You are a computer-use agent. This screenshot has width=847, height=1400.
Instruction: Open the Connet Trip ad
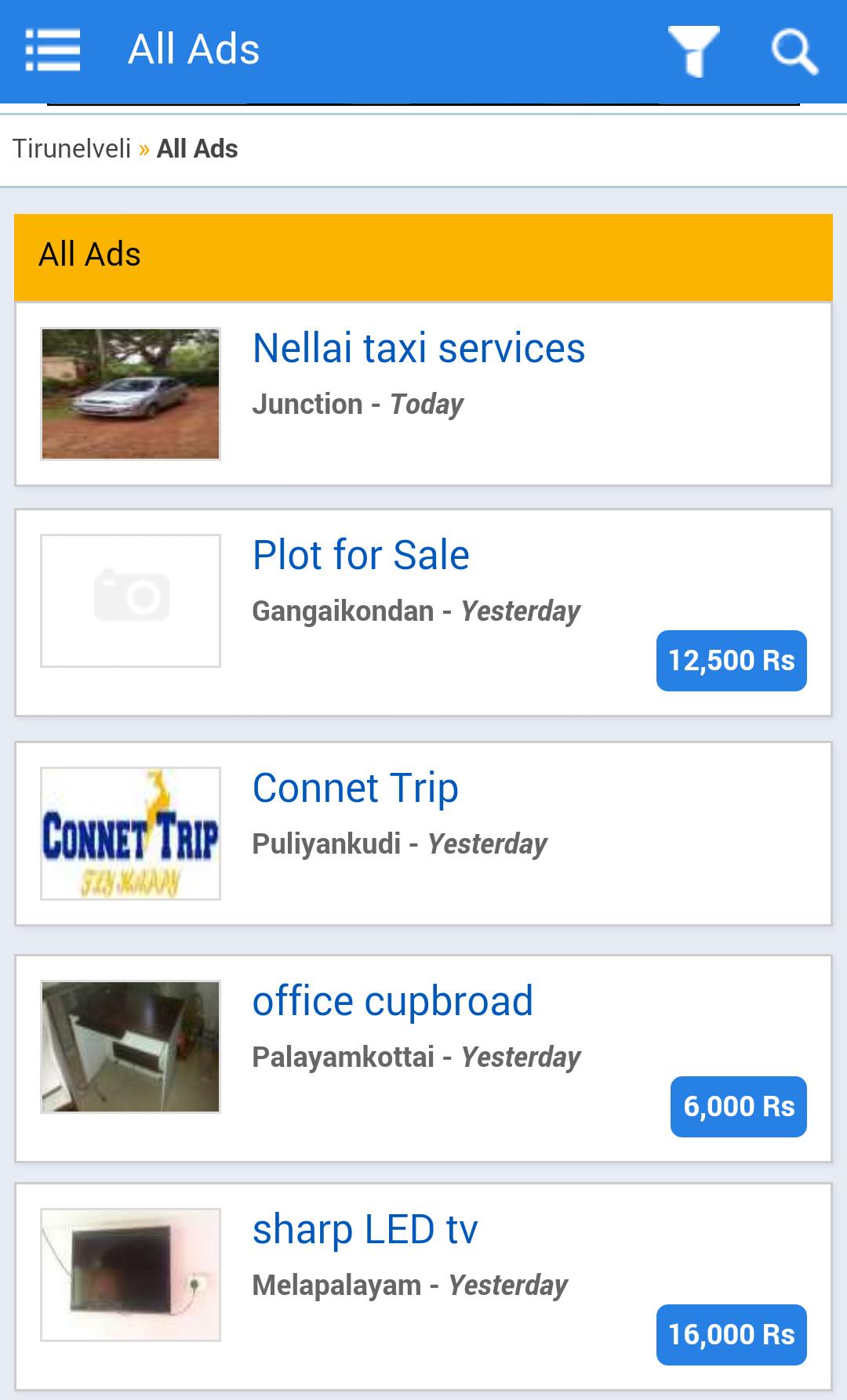[356, 788]
